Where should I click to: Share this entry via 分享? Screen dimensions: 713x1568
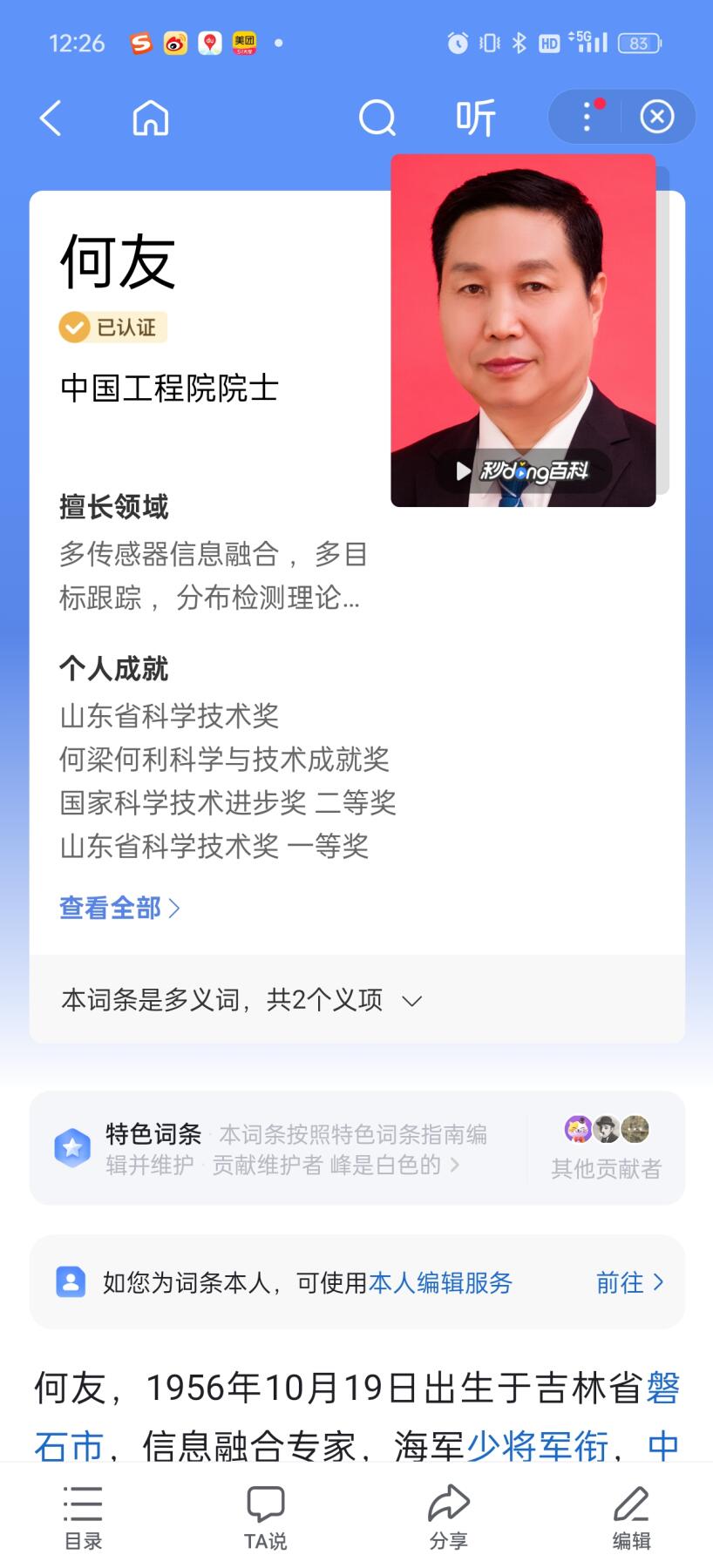click(449, 1517)
